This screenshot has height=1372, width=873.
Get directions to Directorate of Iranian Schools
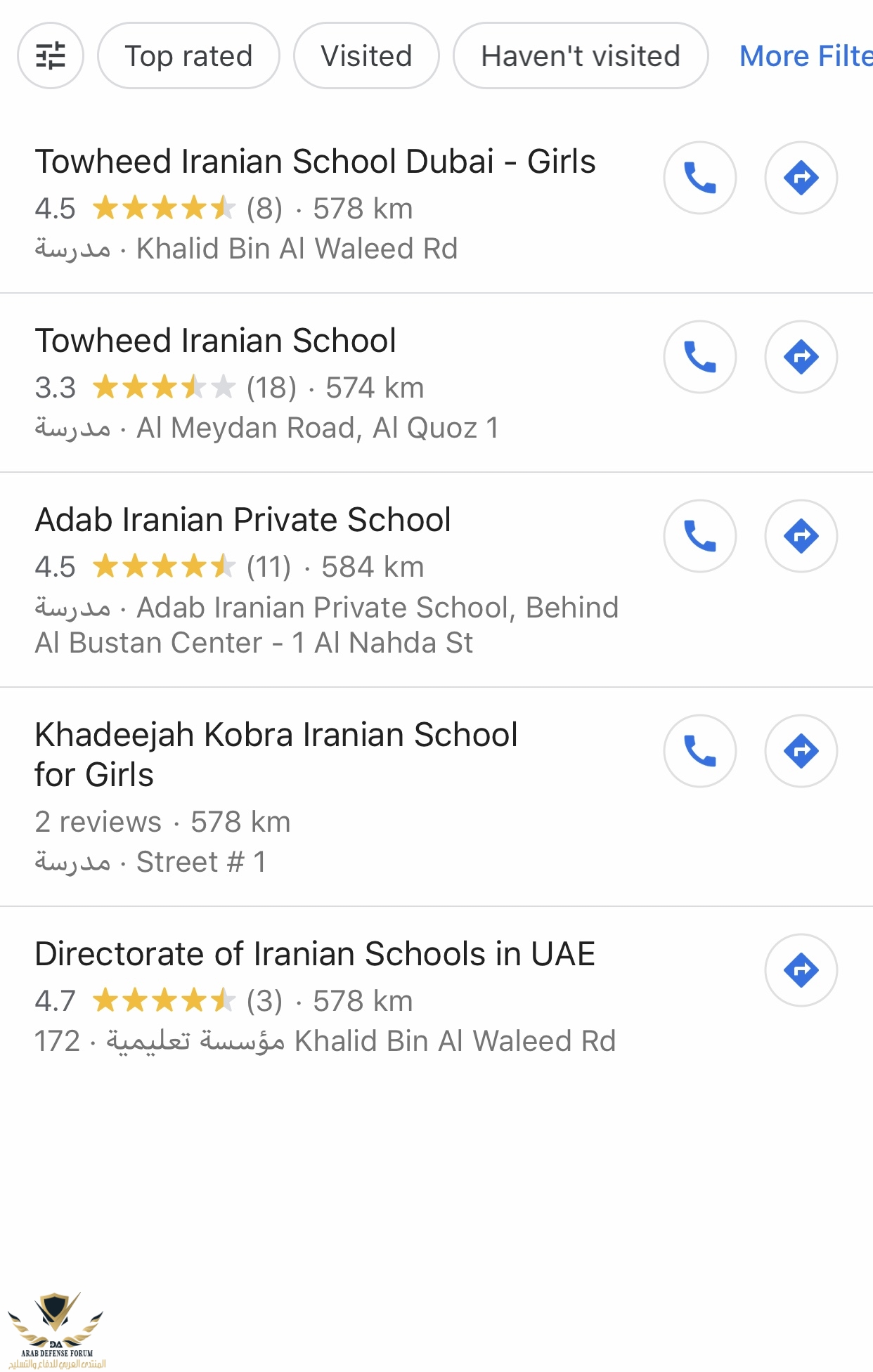click(x=801, y=970)
